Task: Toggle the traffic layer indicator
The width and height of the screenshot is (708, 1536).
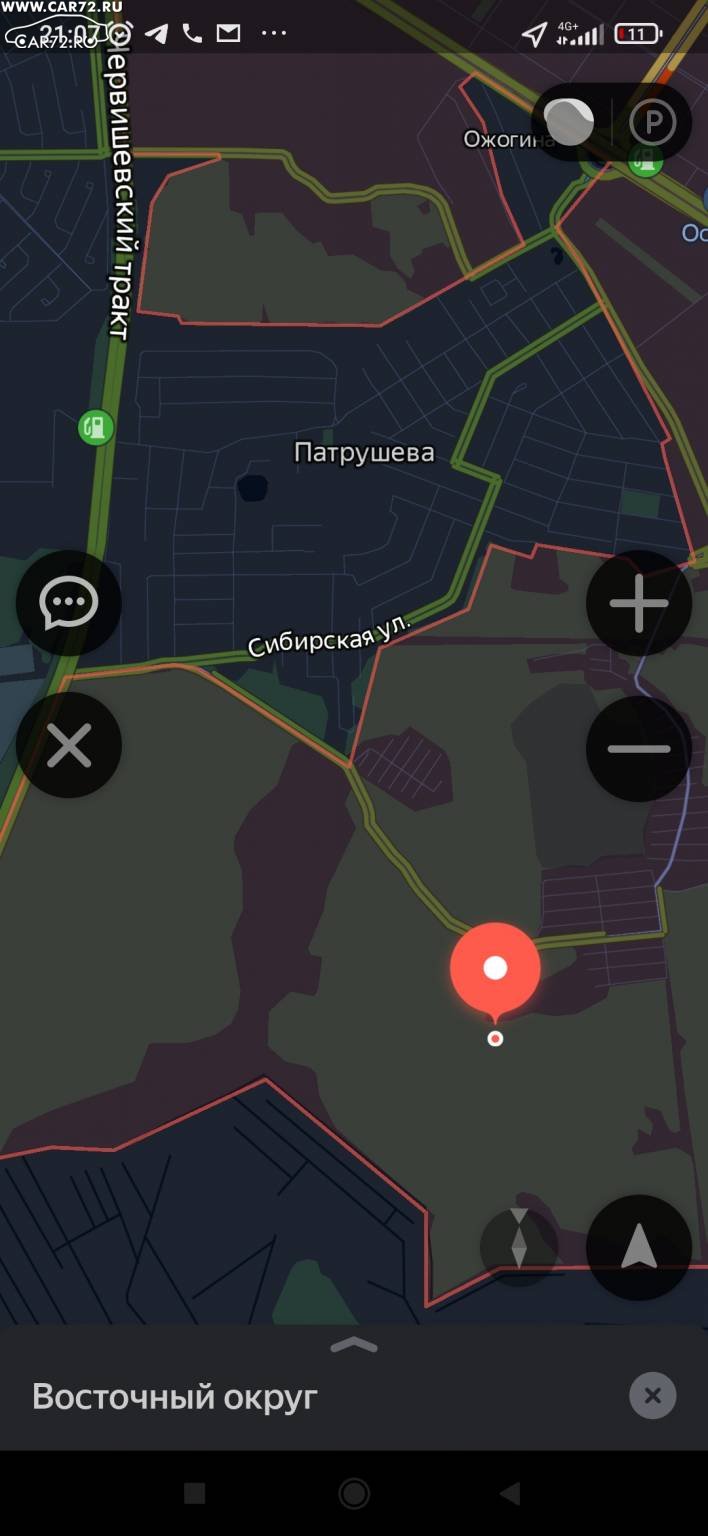Action: click(570, 123)
